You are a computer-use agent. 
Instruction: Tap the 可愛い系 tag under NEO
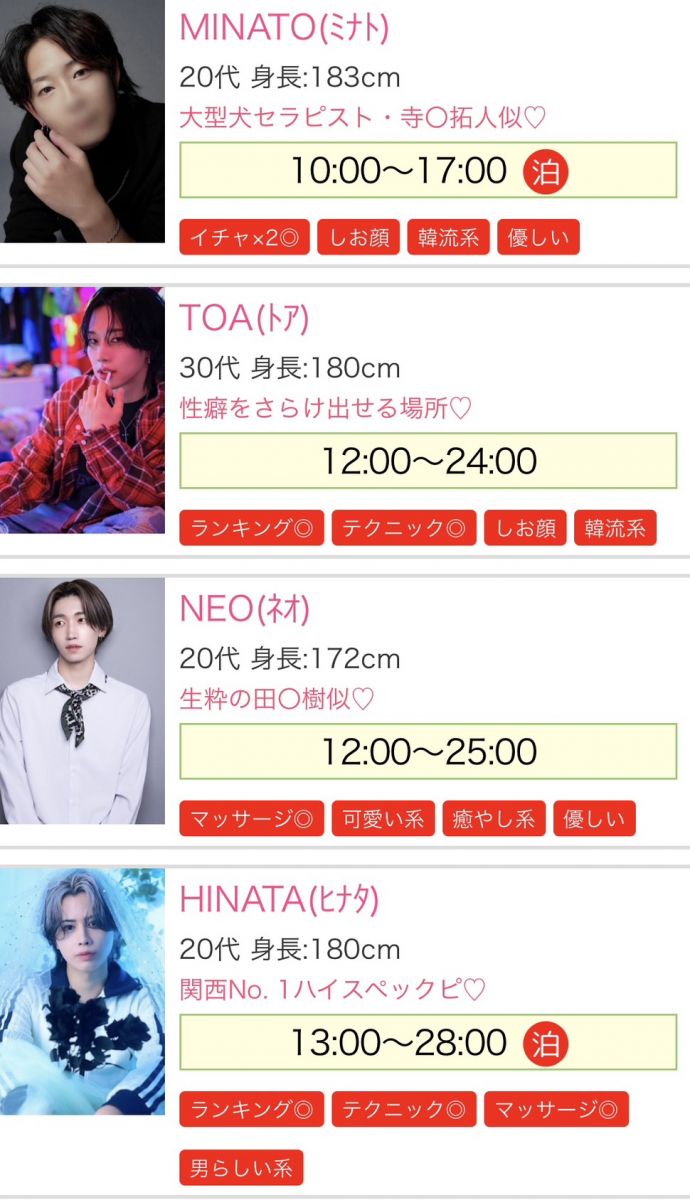[383, 820]
